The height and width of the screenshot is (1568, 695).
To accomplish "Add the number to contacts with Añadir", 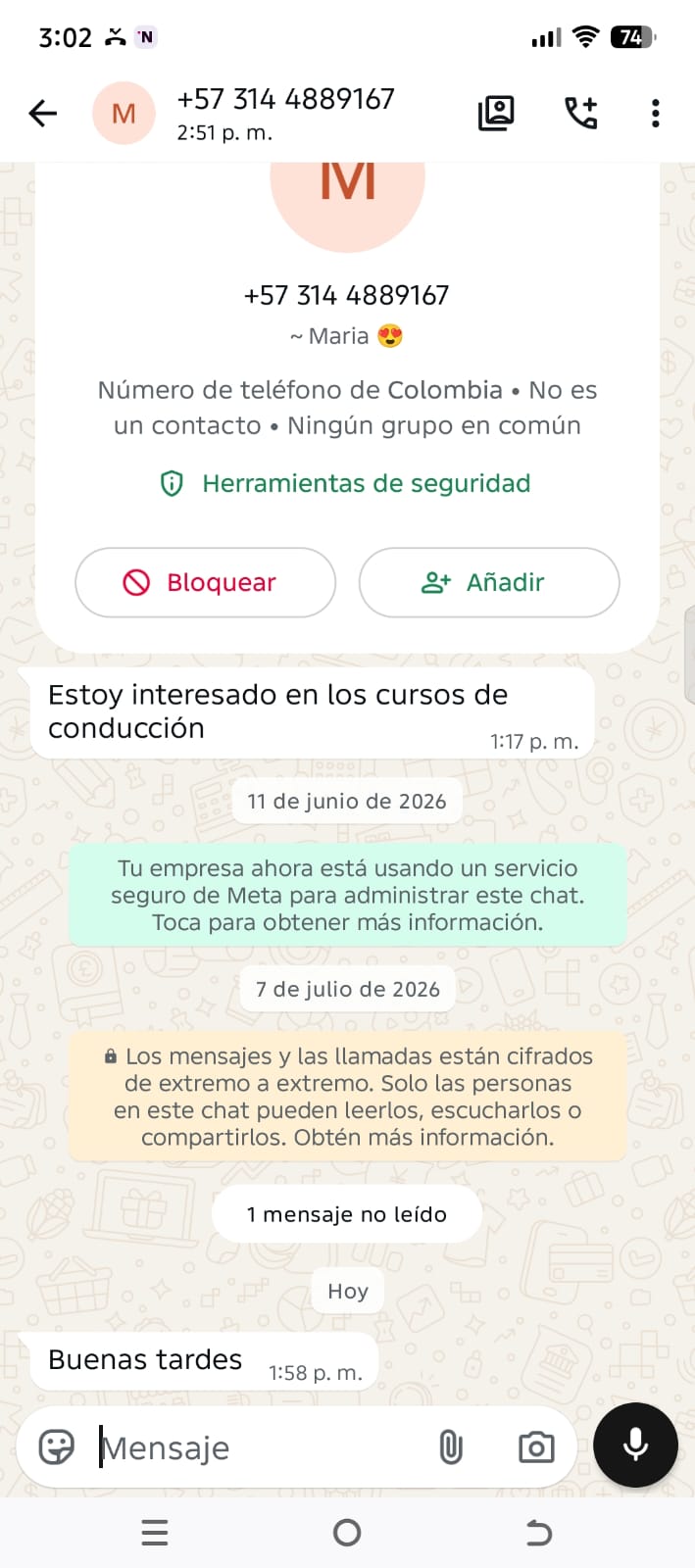I will point(489,582).
